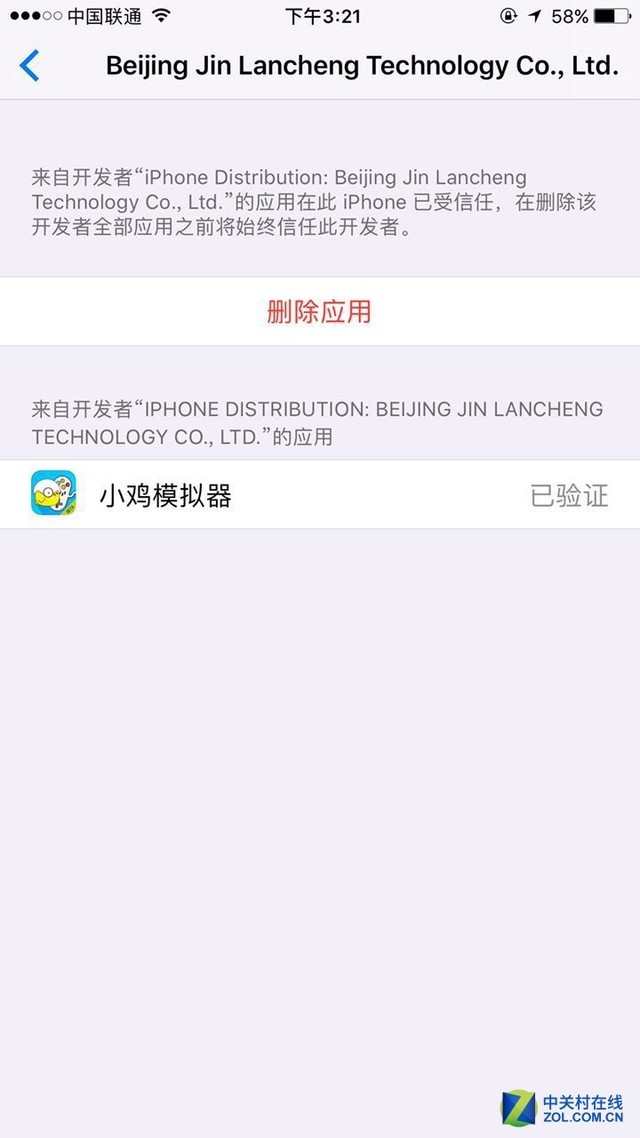This screenshot has height=1138, width=640.
Task: Tap 删除应用 to delete the app
Action: click(x=319, y=312)
